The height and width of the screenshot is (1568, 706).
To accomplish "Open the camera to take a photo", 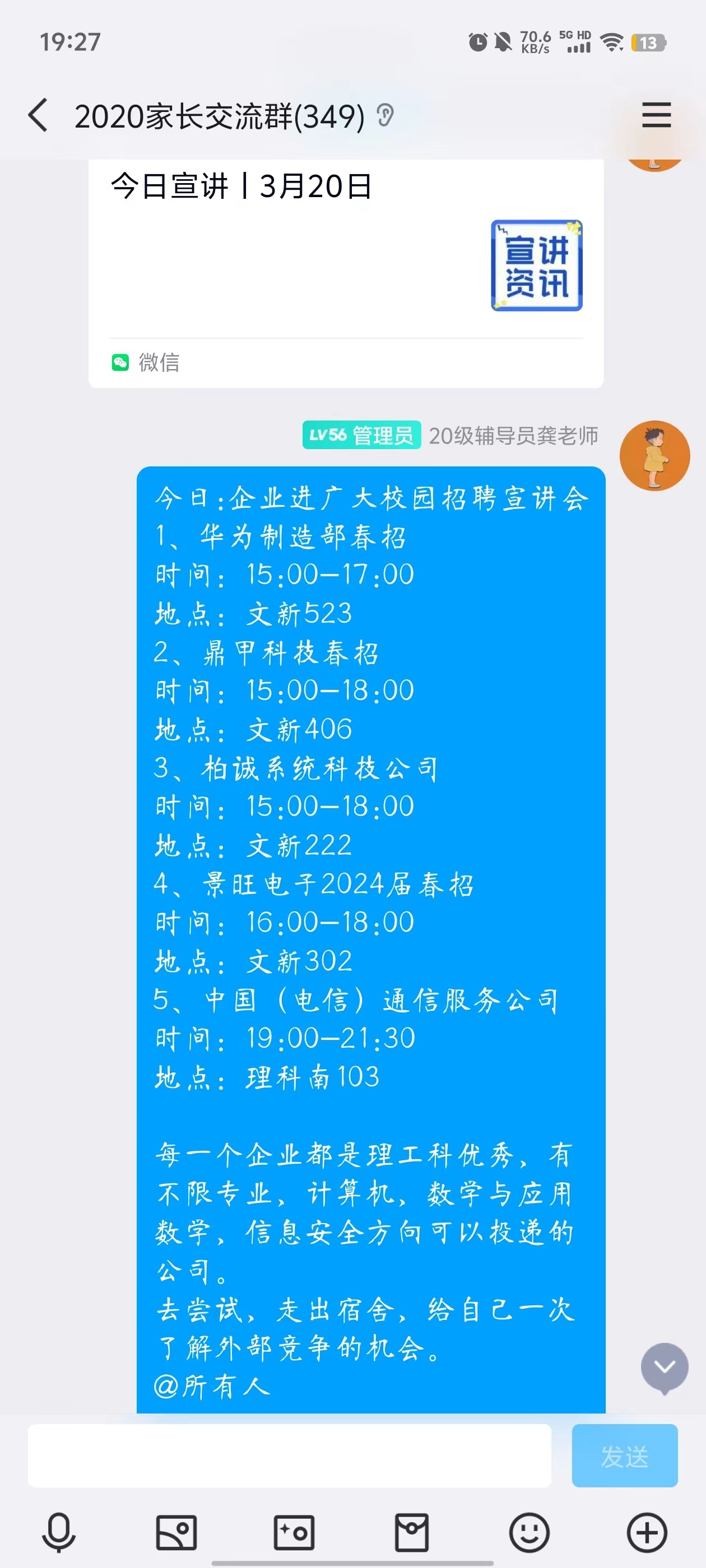I will pos(294,1532).
